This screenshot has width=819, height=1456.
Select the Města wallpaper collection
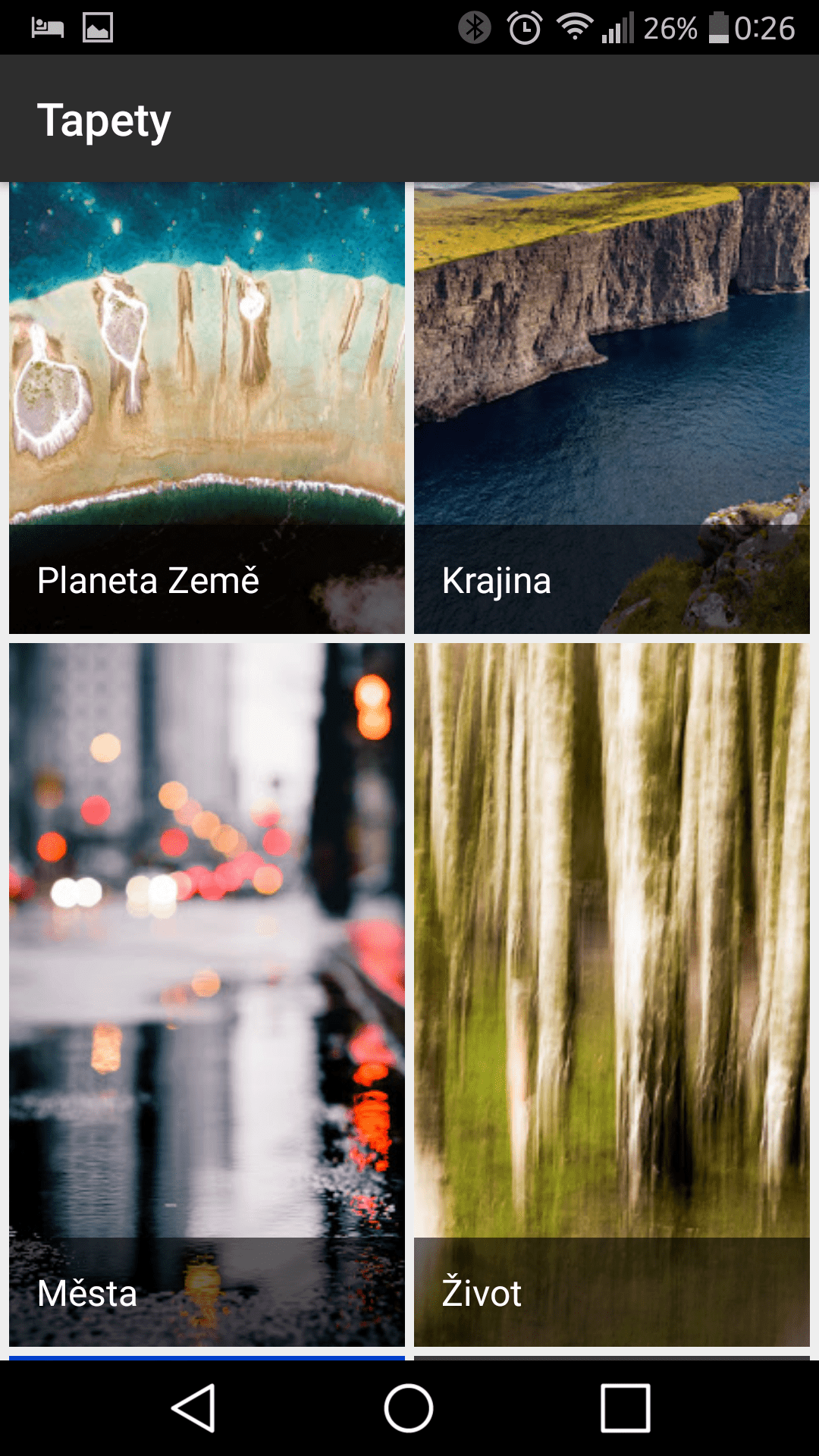(x=207, y=995)
